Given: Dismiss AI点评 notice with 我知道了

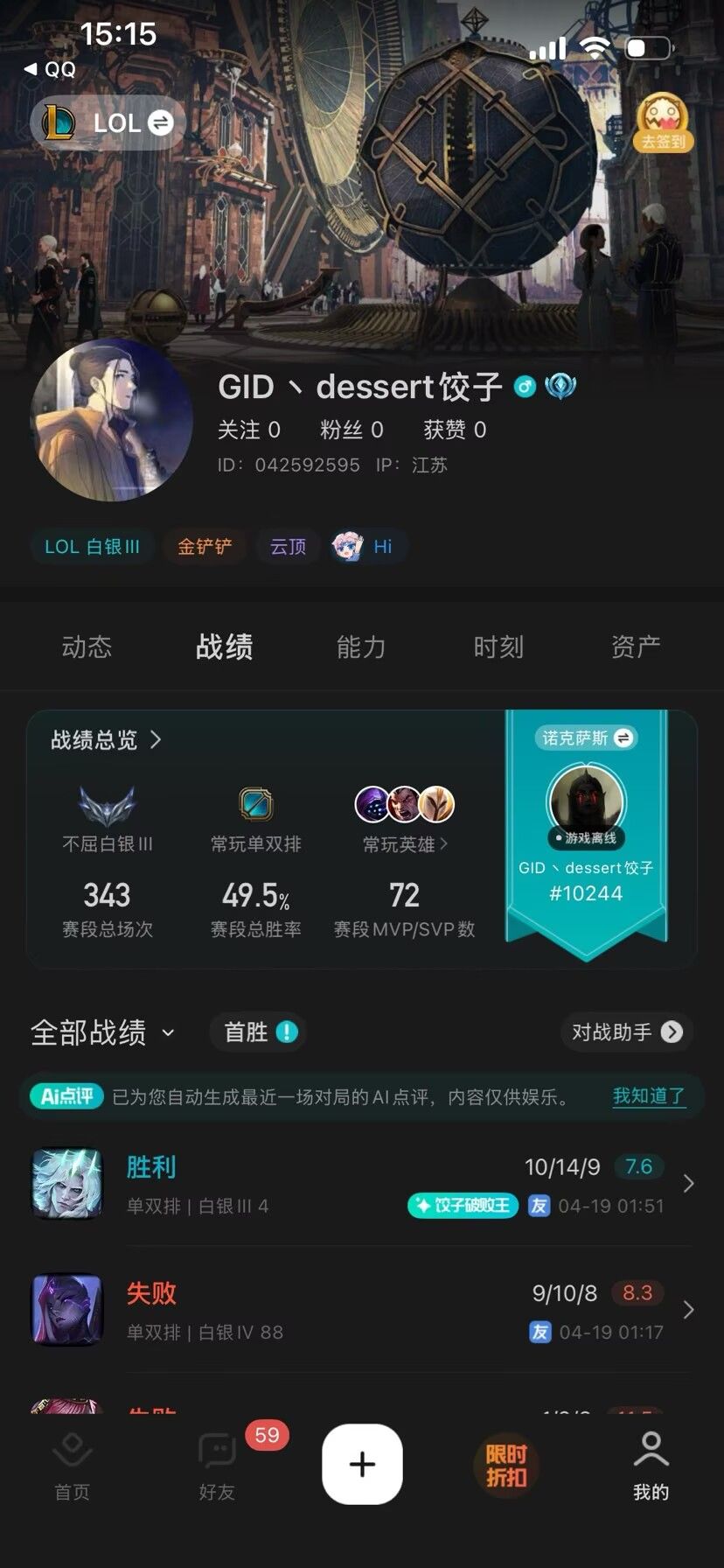Looking at the screenshot, I should click(649, 1095).
